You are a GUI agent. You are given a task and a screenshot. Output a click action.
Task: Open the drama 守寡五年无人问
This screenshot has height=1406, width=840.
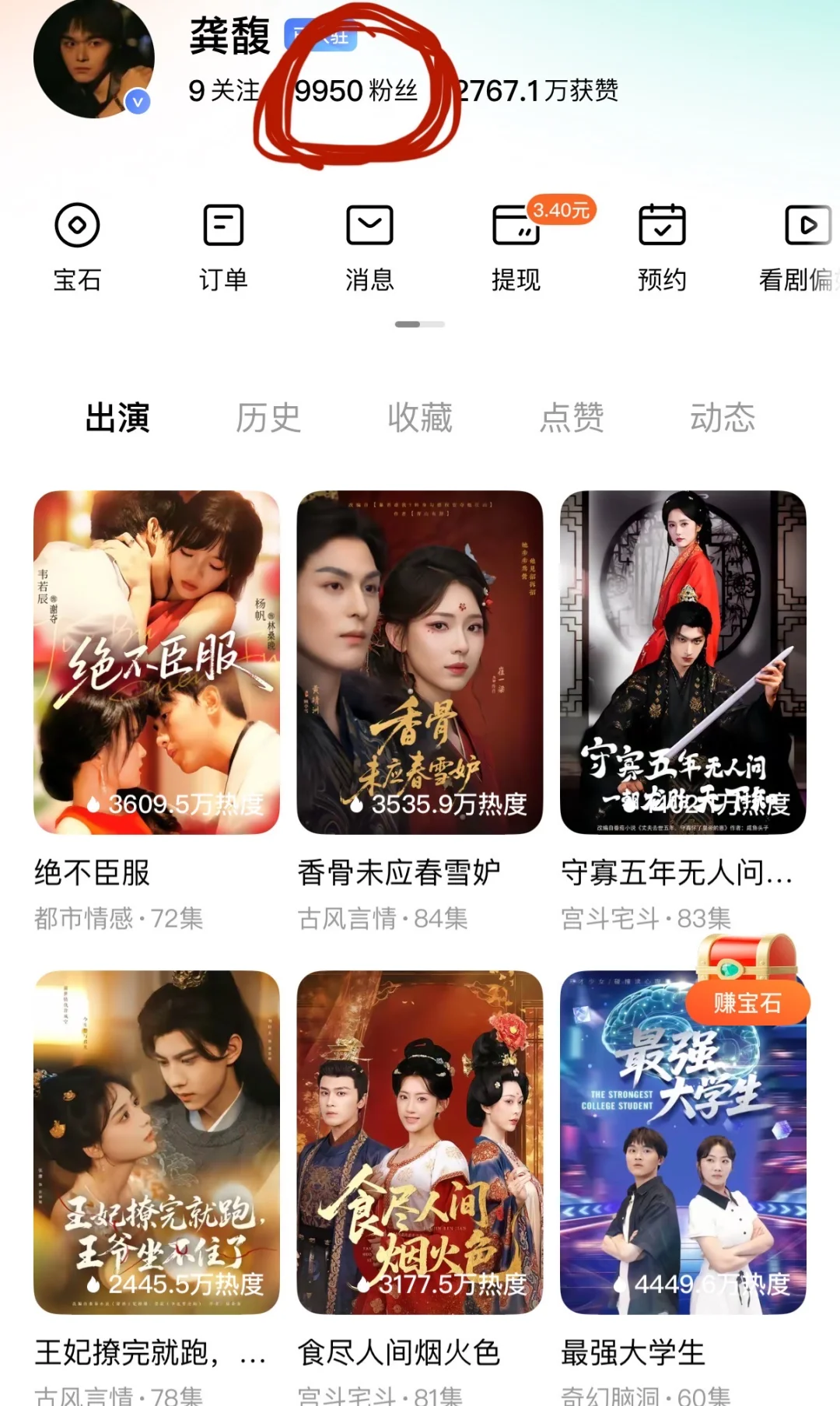click(x=683, y=662)
